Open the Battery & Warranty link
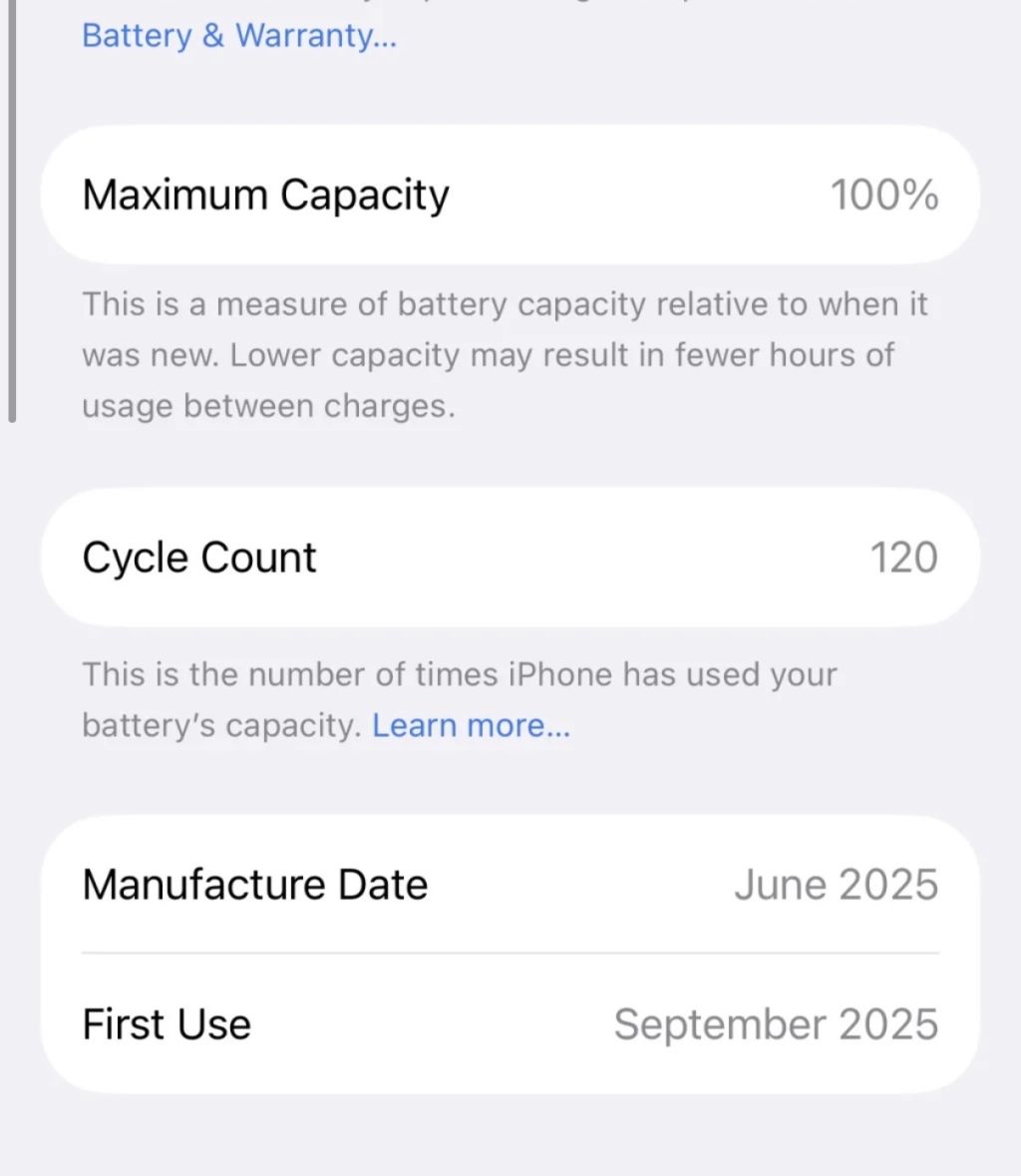 point(239,36)
